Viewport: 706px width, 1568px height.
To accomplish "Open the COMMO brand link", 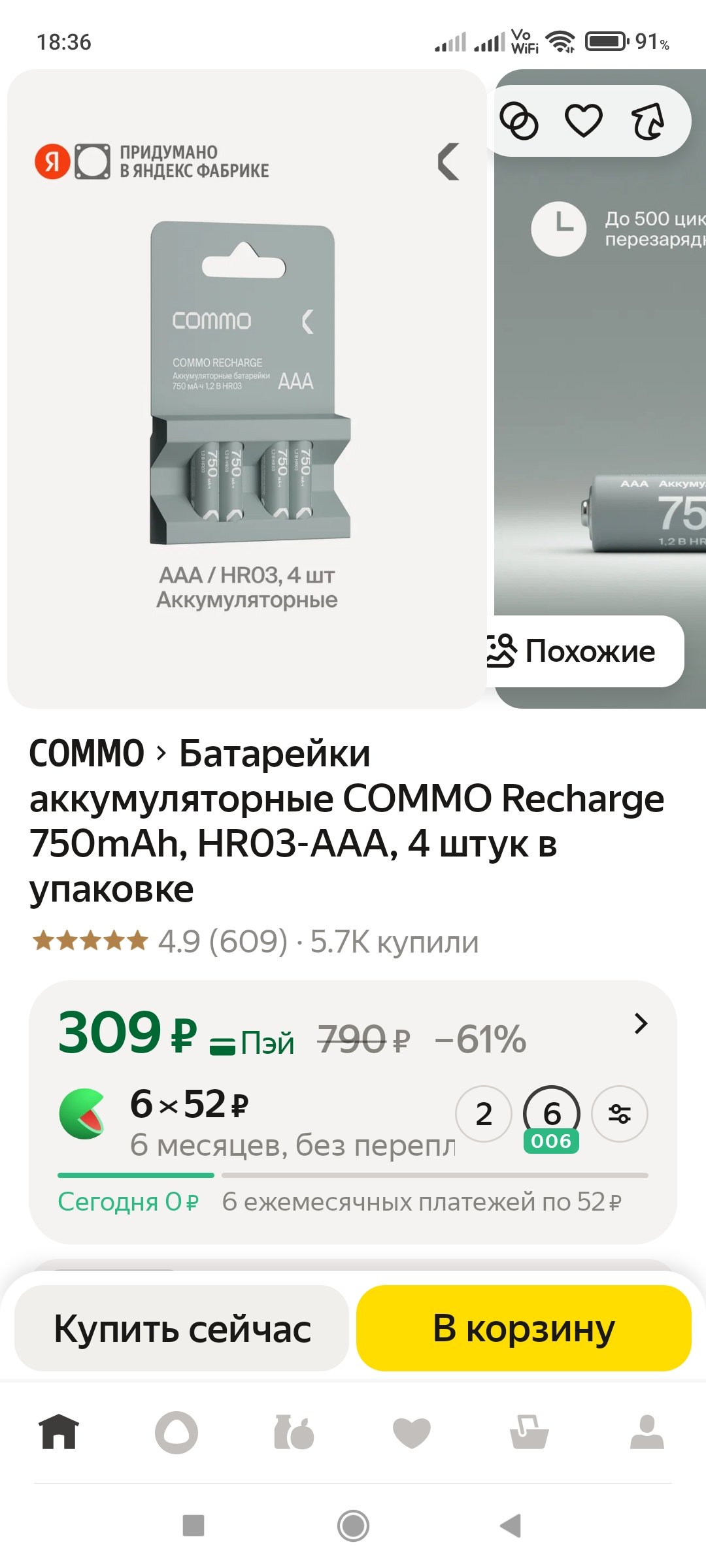I will (x=86, y=753).
